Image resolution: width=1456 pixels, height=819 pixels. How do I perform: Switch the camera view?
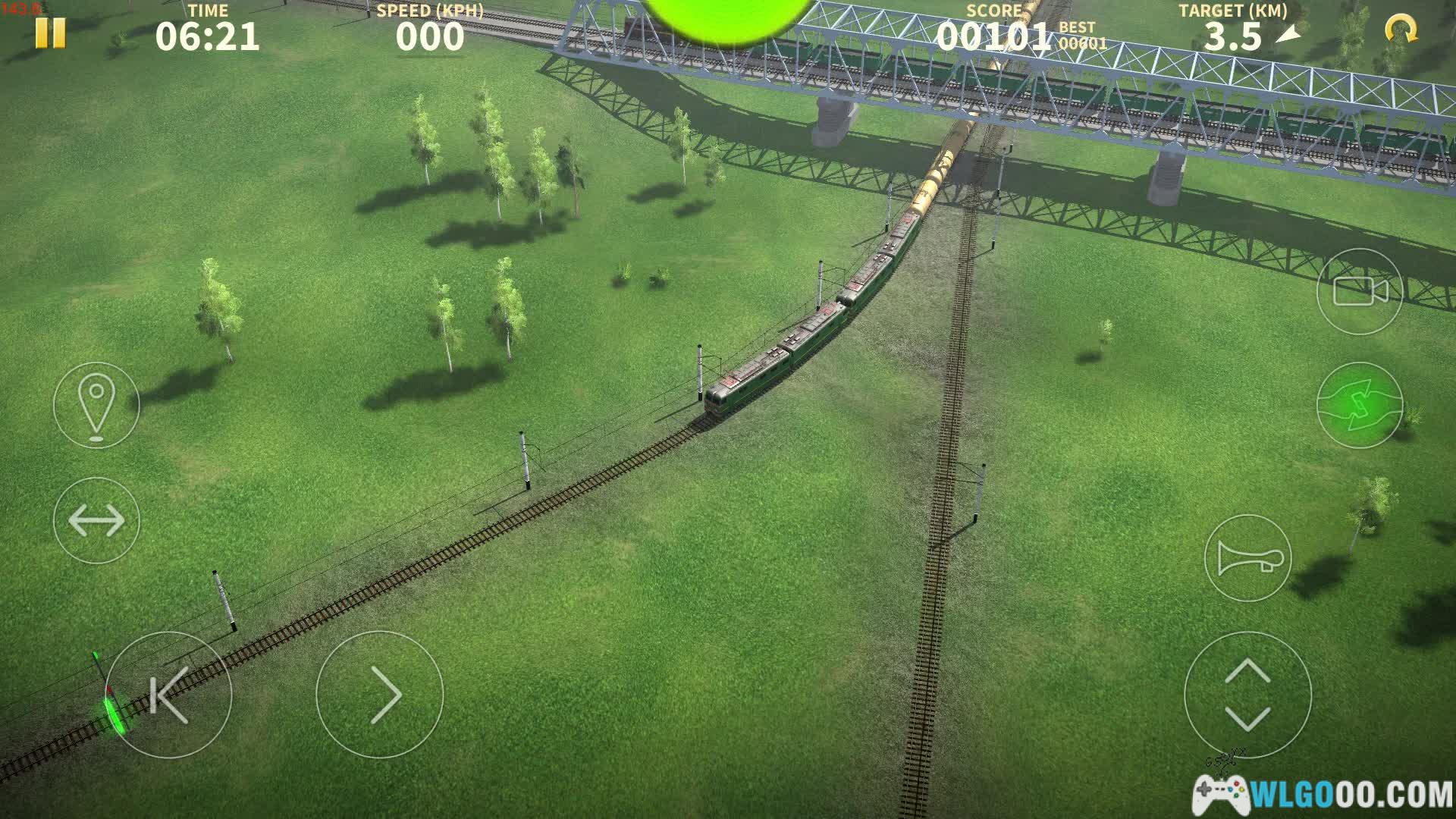(x=1359, y=291)
